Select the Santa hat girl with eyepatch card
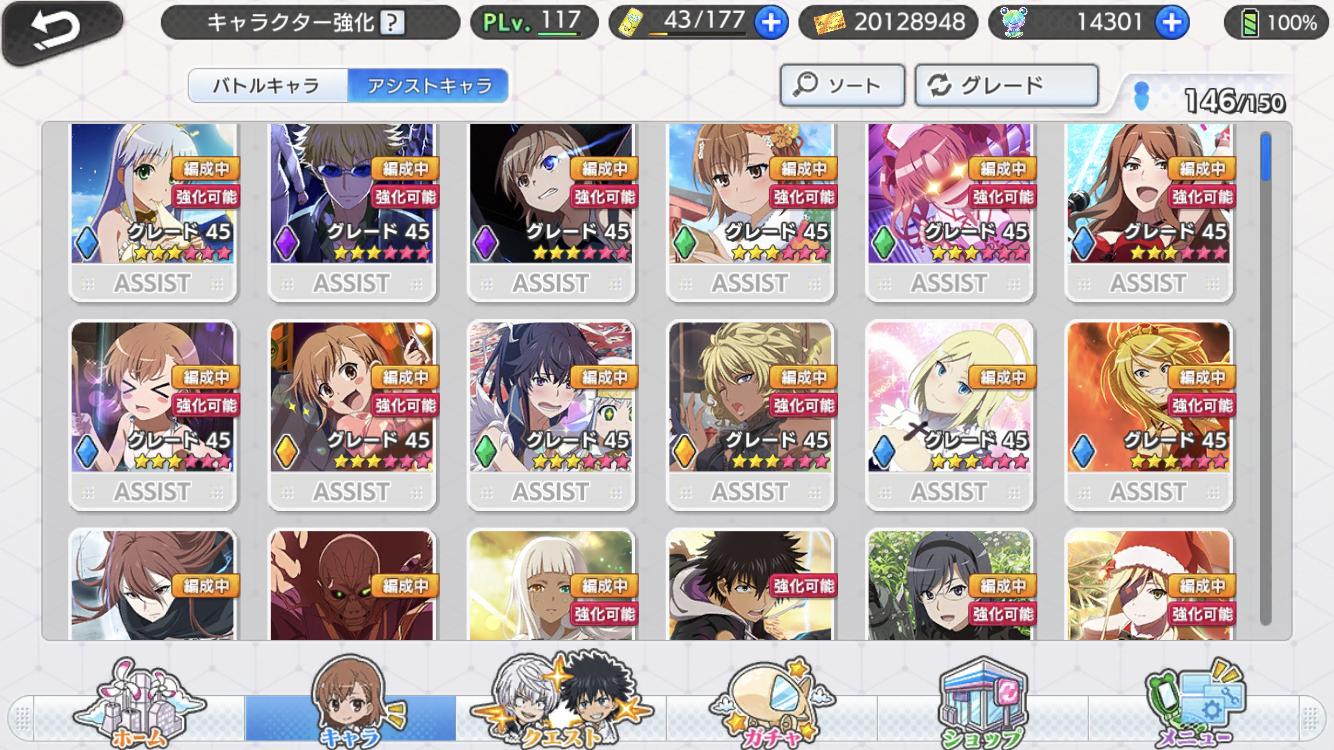 coord(1149,584)
